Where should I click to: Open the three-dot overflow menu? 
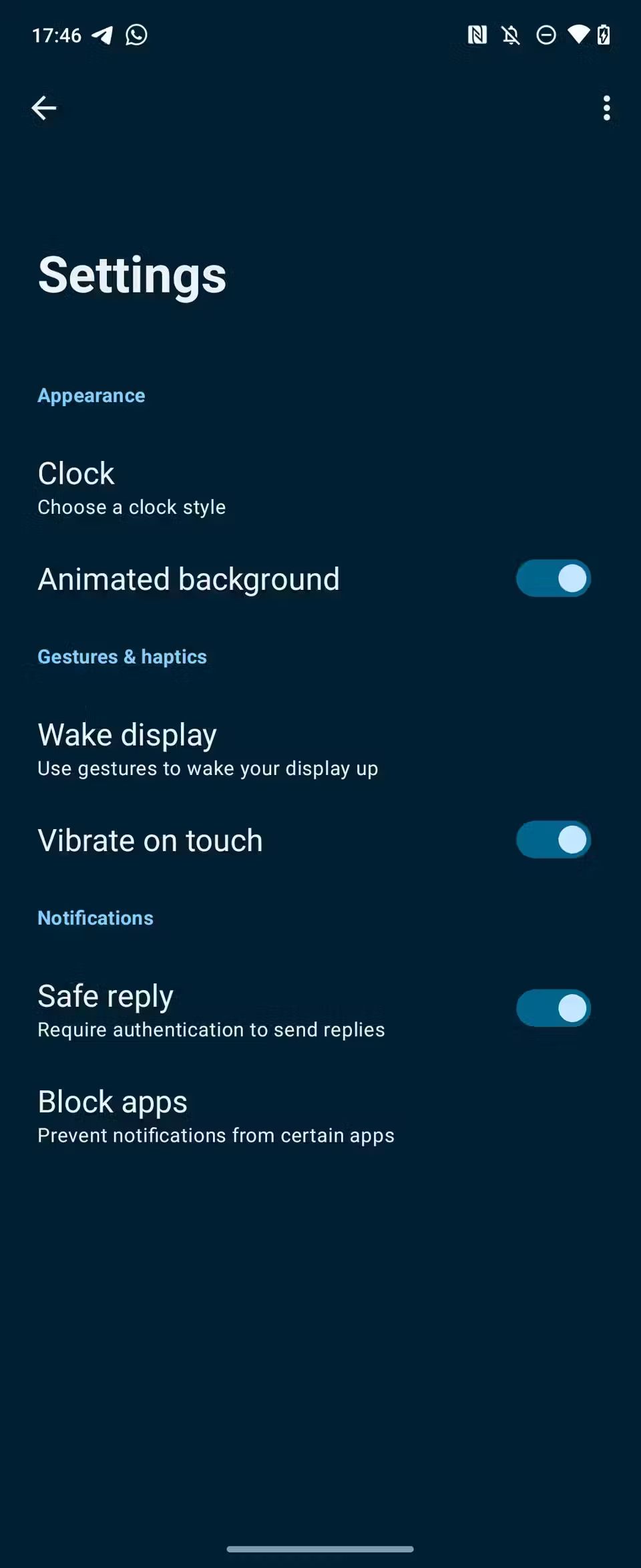pyautogui.click(x=606, y=108)
